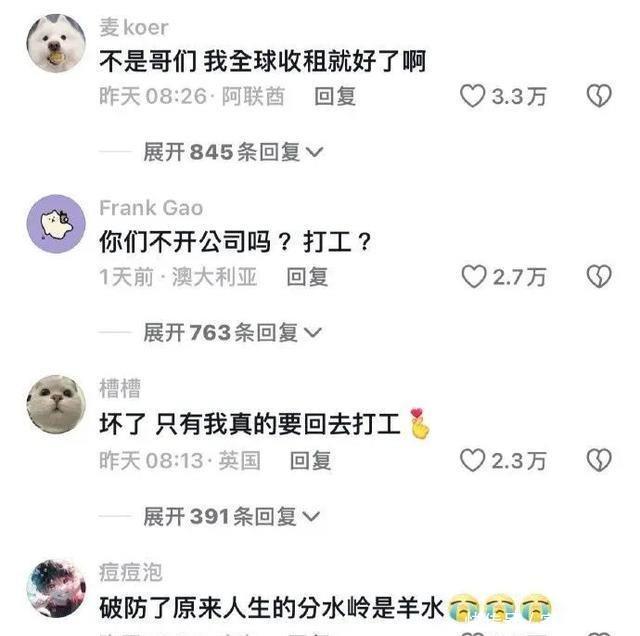Open 痘痘泡's profile avatar

coord(56,589)
